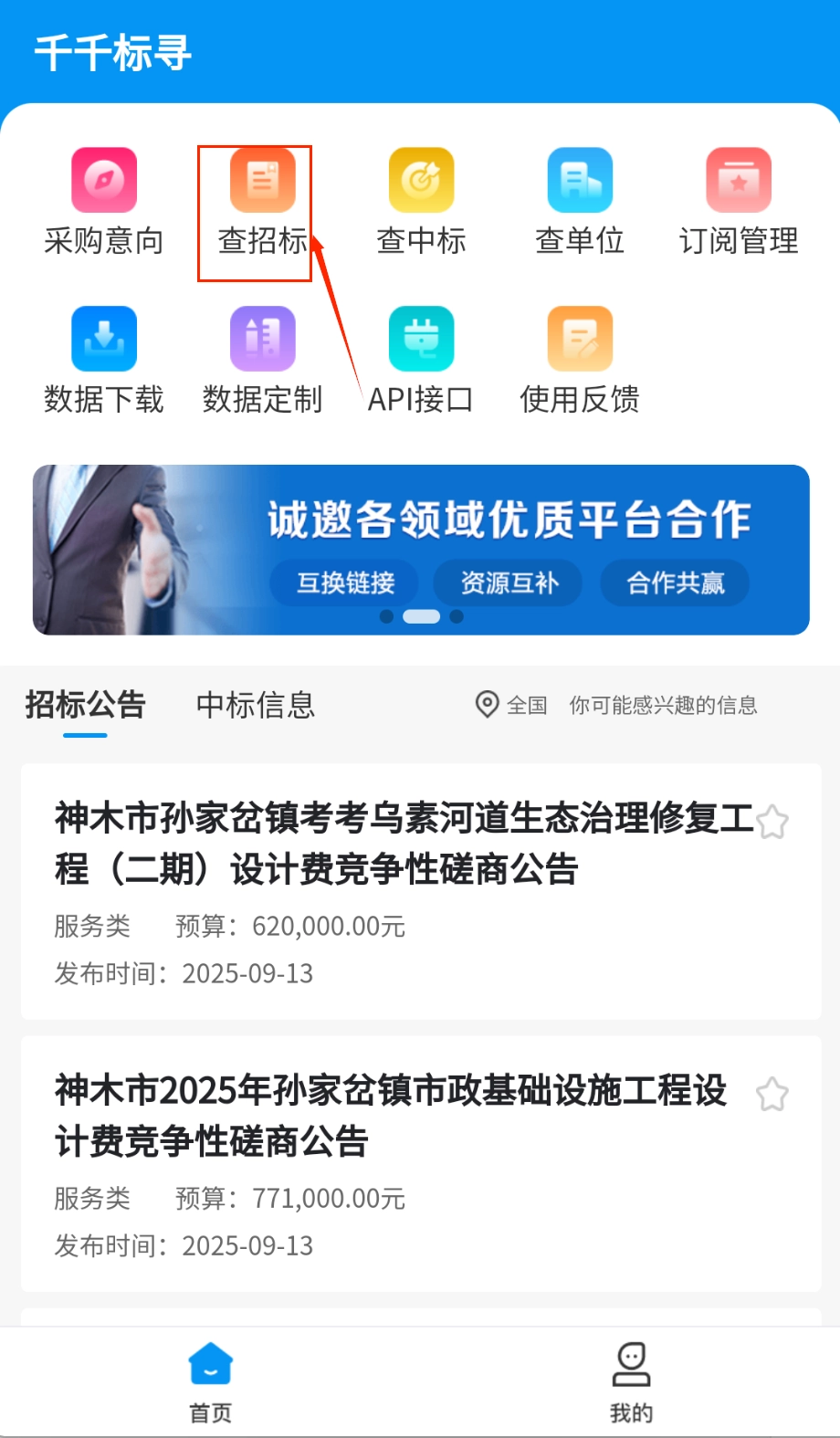Switch to 我的 tab
Screen dimensions: 840x1438
point(631,1382)
